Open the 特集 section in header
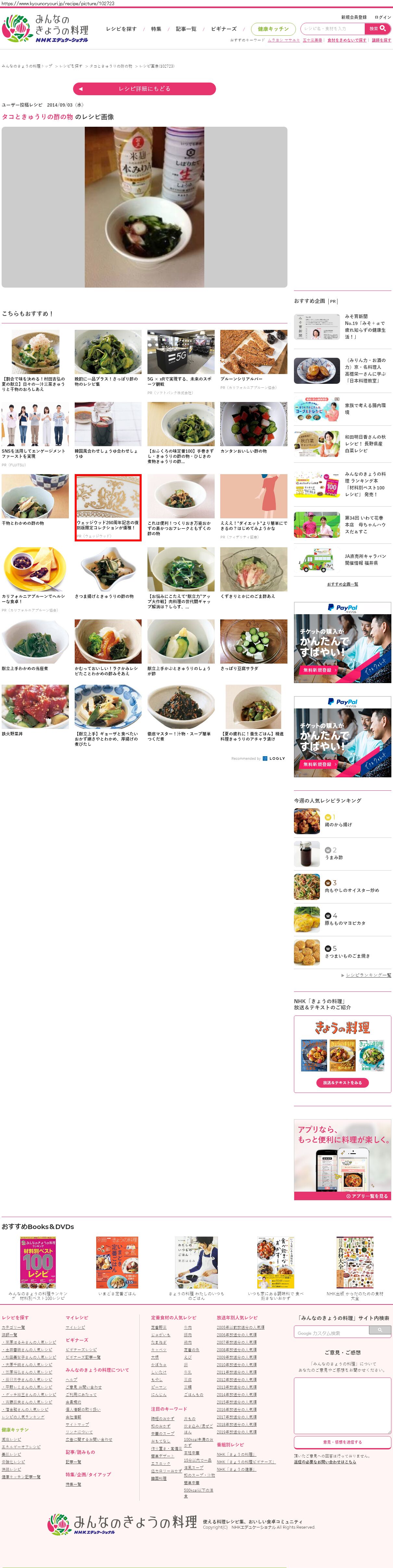Viewport: 393px width, 1568px height. point(156,29)
